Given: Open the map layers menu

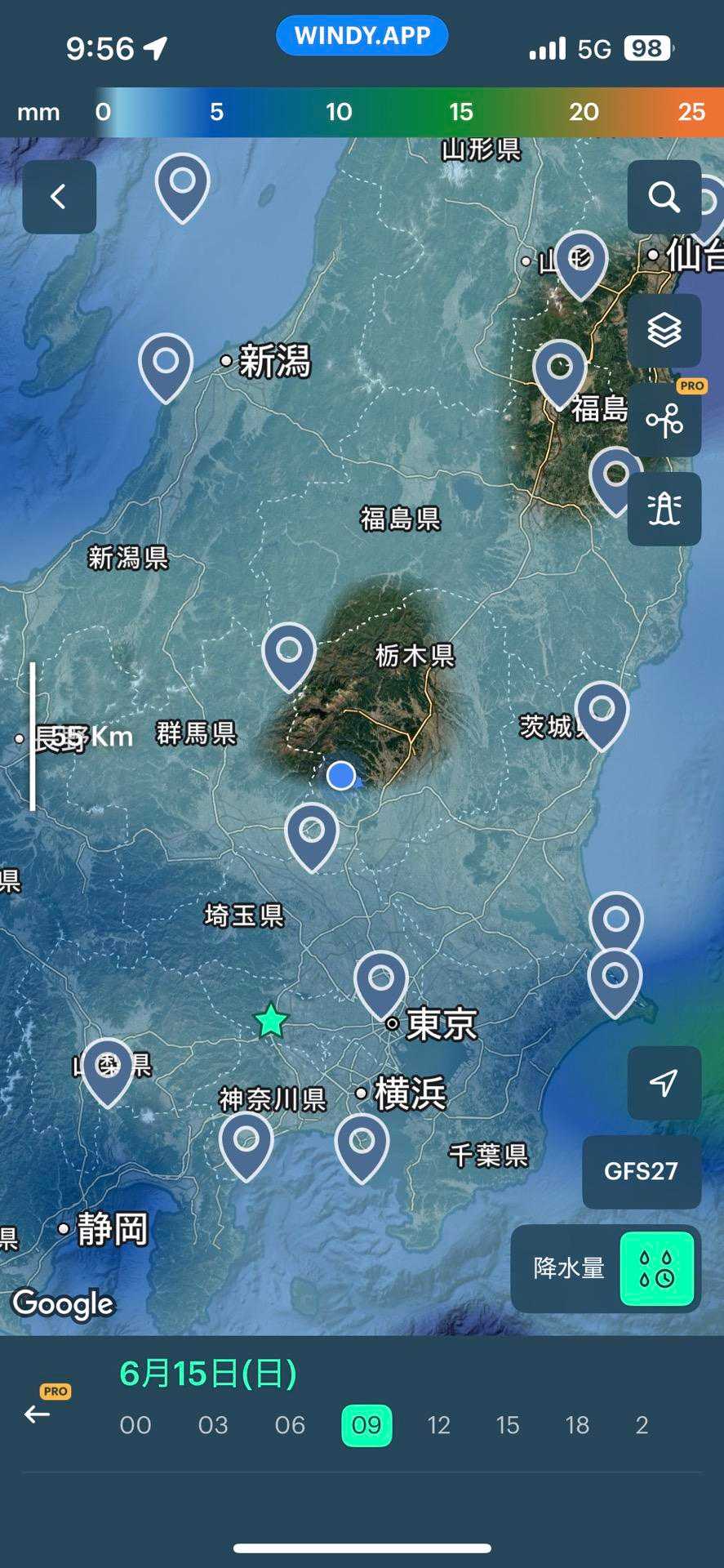Looking at the screenshot, I should point(664,330).
